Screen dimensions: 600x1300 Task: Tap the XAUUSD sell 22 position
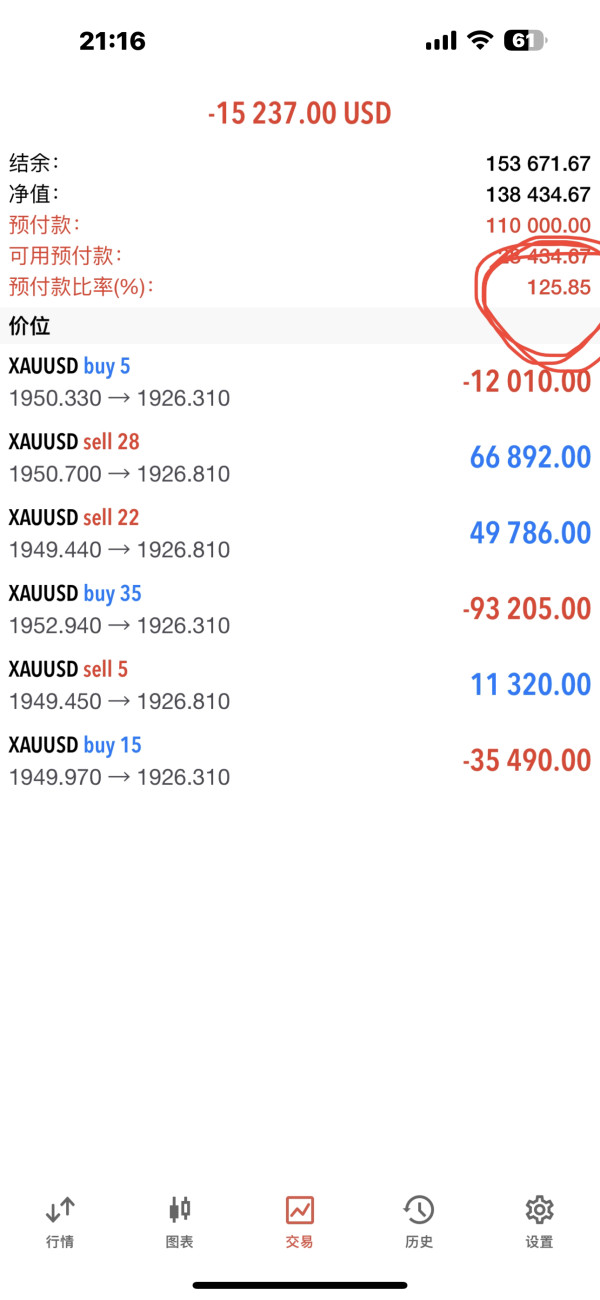point(300,534)
